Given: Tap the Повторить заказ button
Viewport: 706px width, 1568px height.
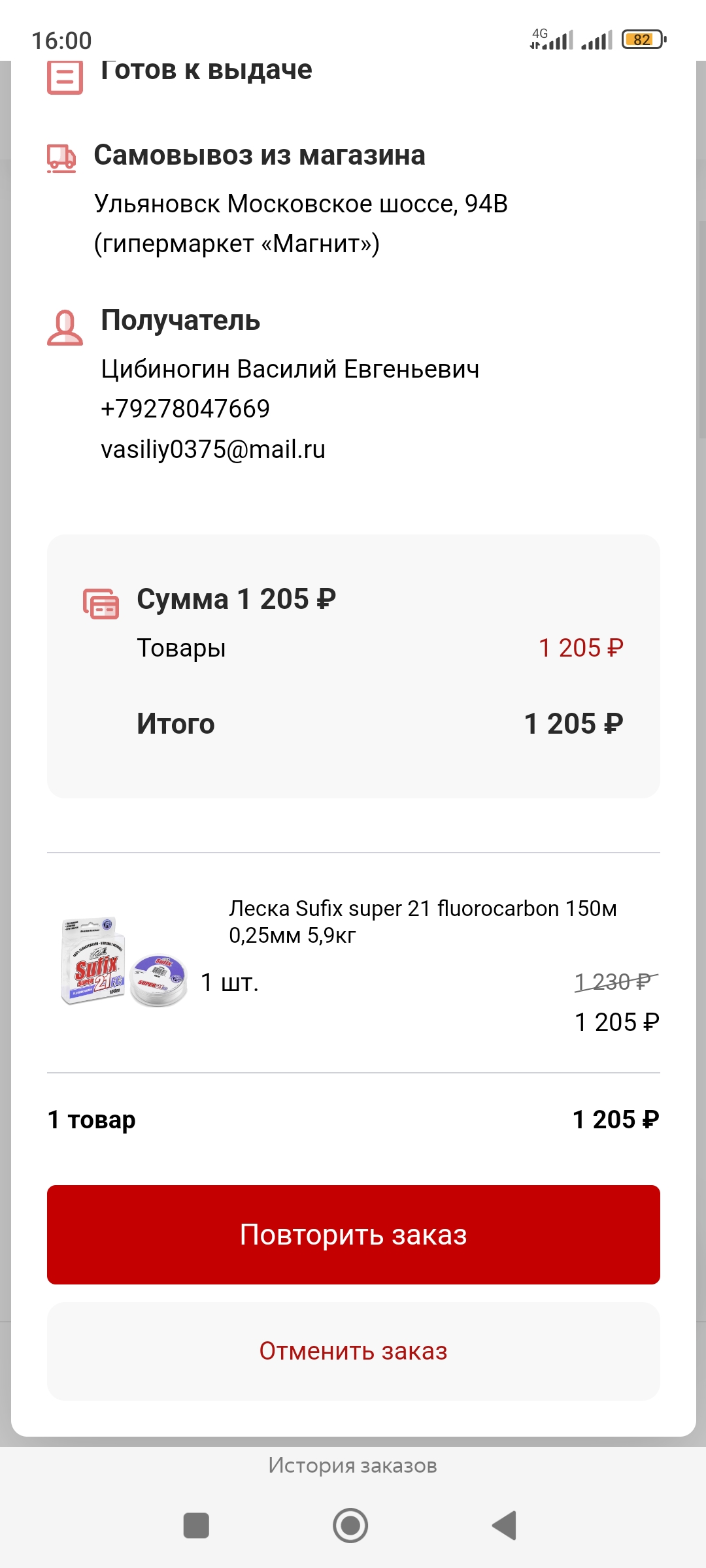Looking at the screenshot, I should coord(353,1234).
